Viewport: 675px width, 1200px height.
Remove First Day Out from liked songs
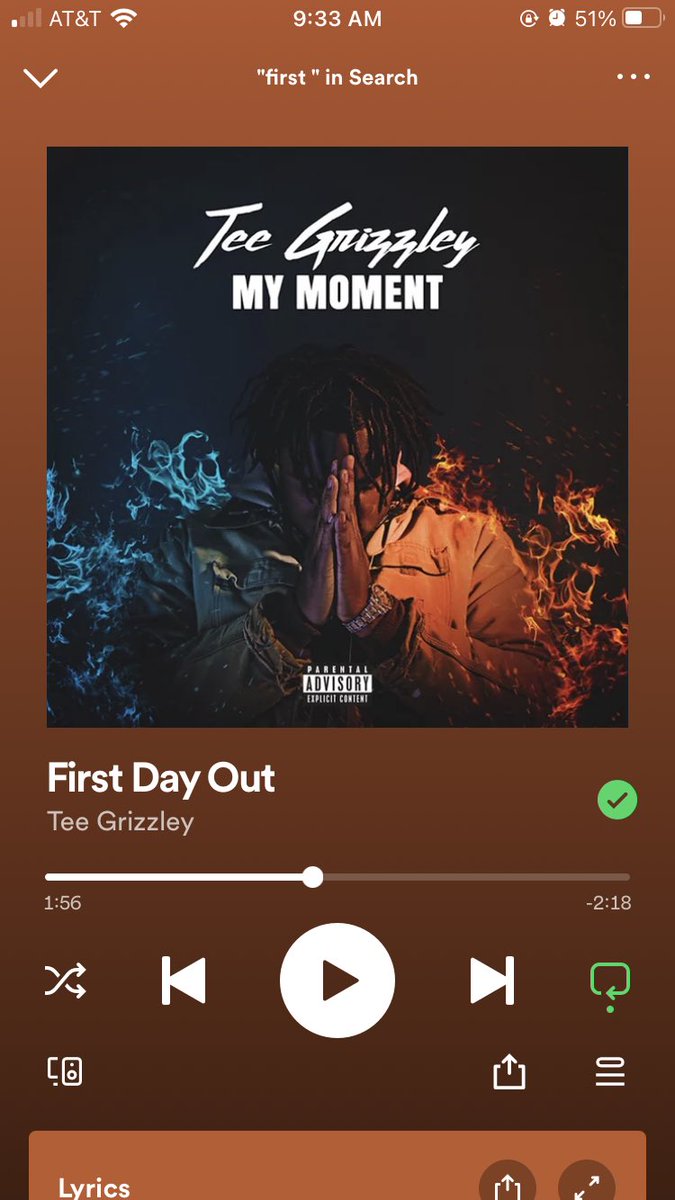[617, 800]
